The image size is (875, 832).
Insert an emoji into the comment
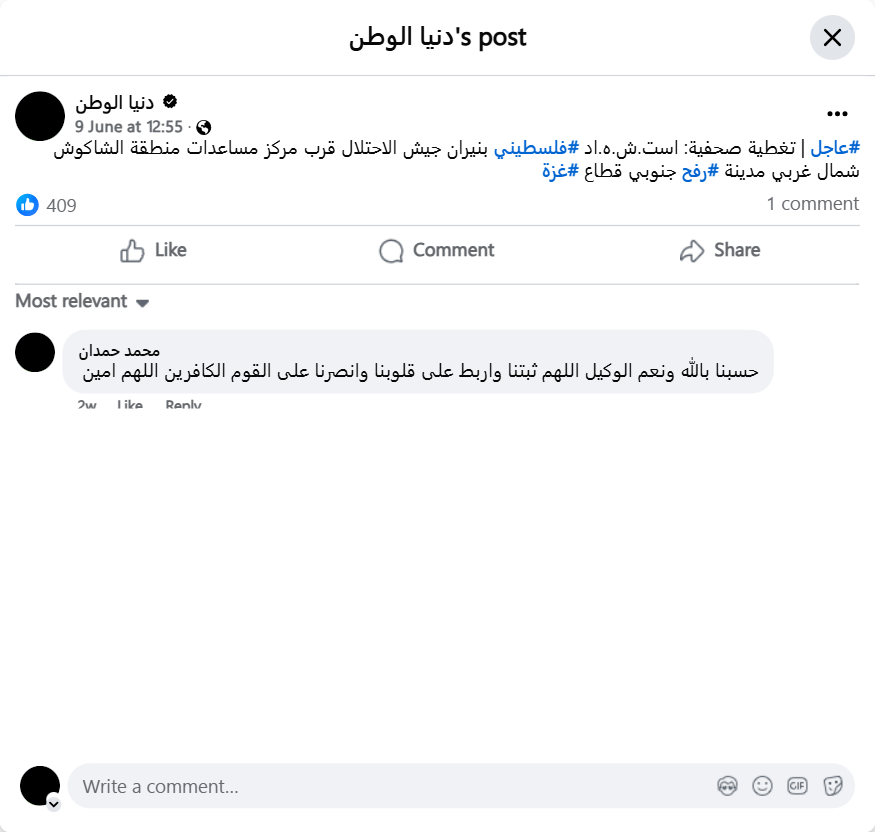coord(763,786)
